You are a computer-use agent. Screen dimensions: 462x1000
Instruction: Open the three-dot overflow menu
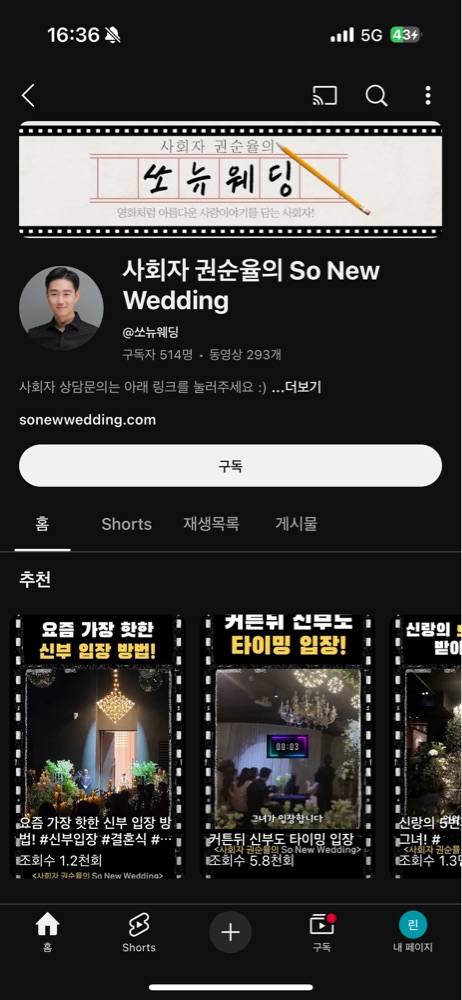[x=428, y=96]
